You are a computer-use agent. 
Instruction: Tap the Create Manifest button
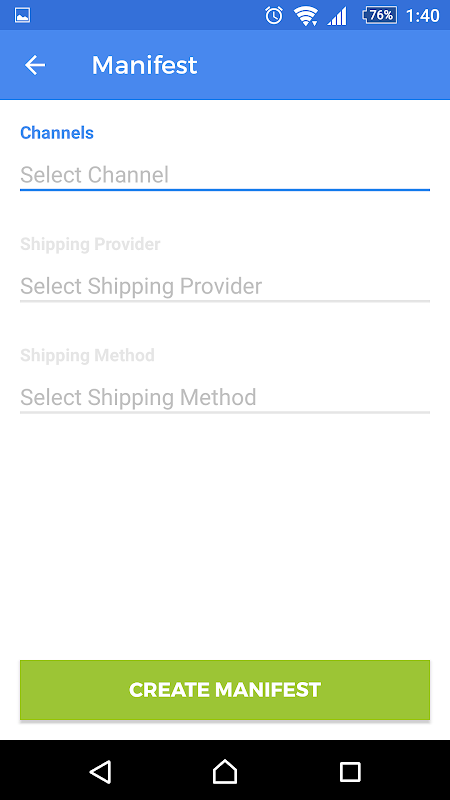225,690
